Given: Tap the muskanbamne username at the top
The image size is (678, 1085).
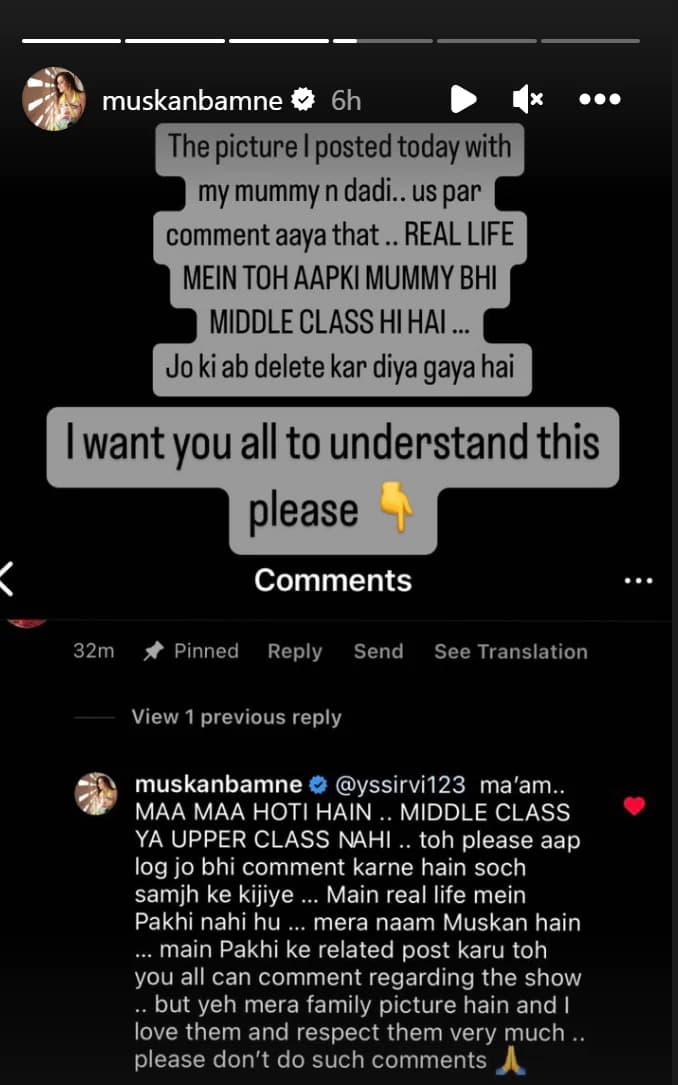Looking at the screenshot, I should point(193,100).
